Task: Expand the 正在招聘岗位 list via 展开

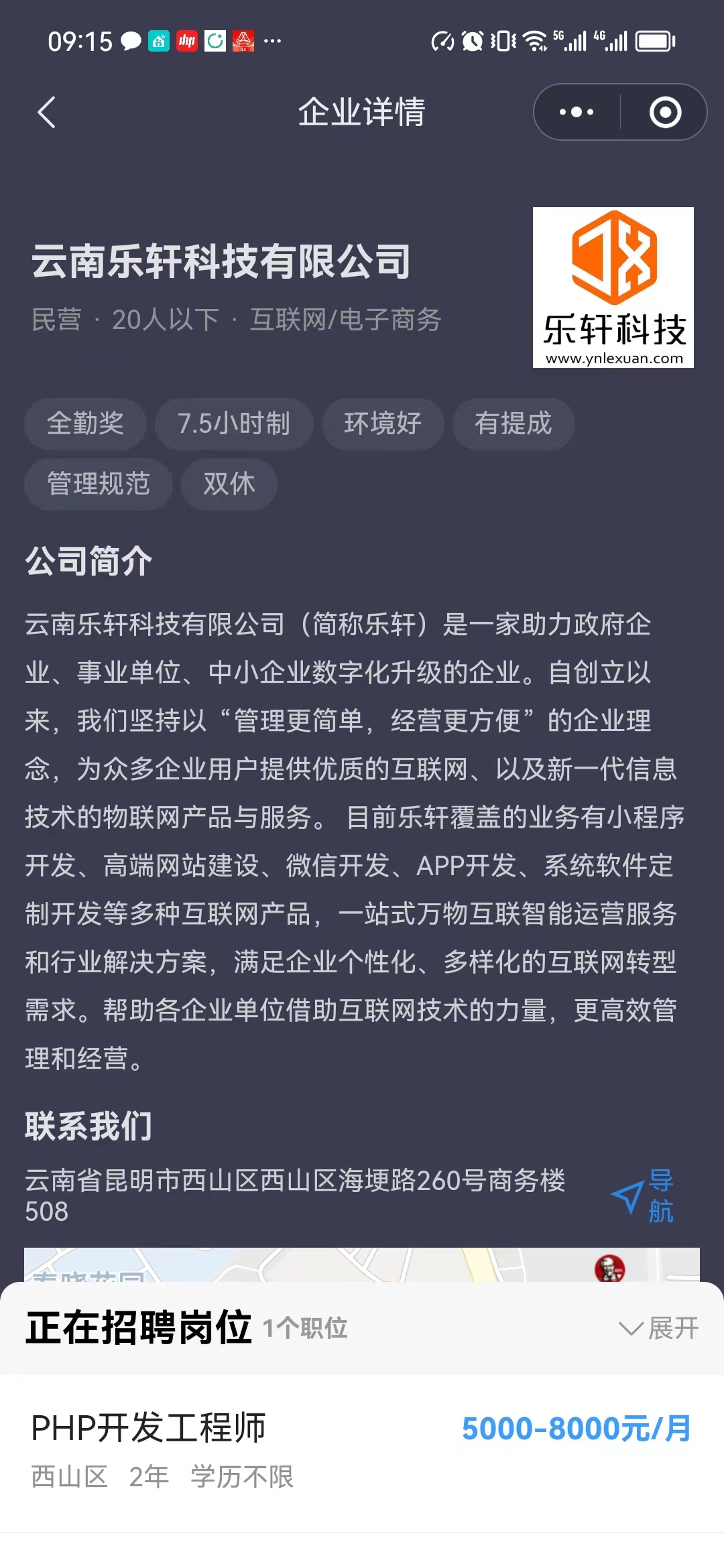Action: (659, 1327)
